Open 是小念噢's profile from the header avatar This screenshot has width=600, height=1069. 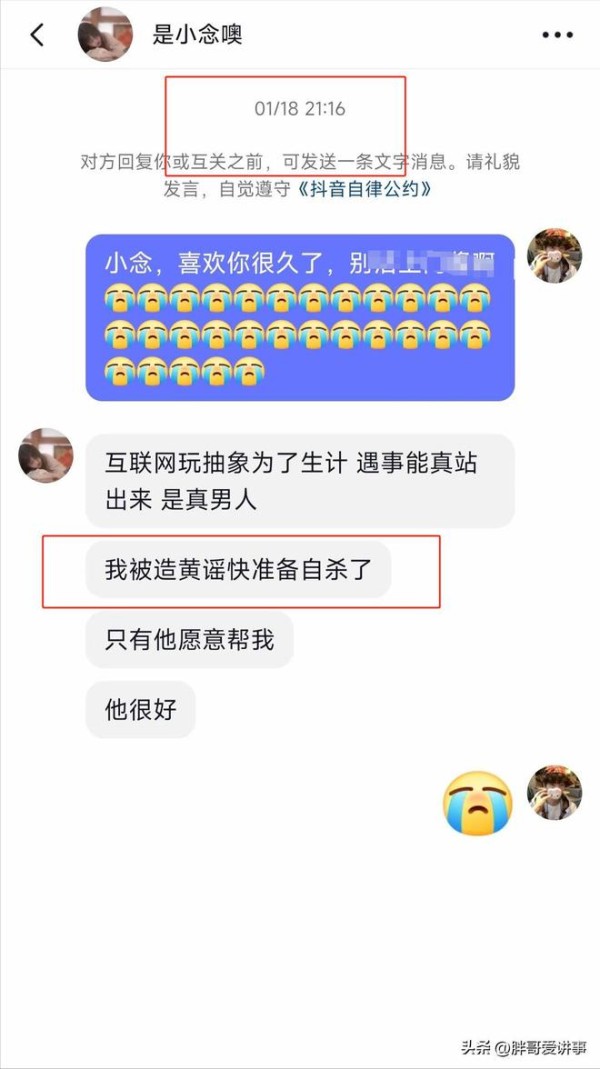coord(105,35)
